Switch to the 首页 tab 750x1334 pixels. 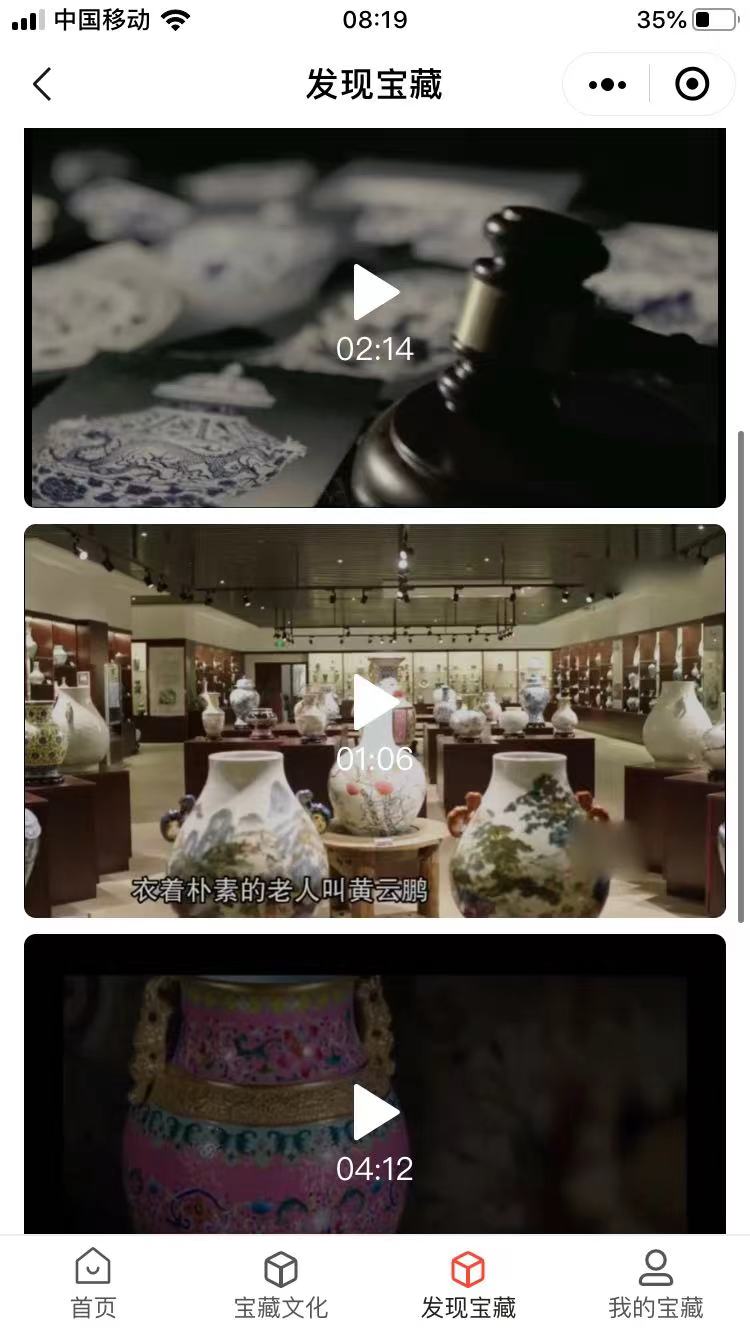[93, 1284]
